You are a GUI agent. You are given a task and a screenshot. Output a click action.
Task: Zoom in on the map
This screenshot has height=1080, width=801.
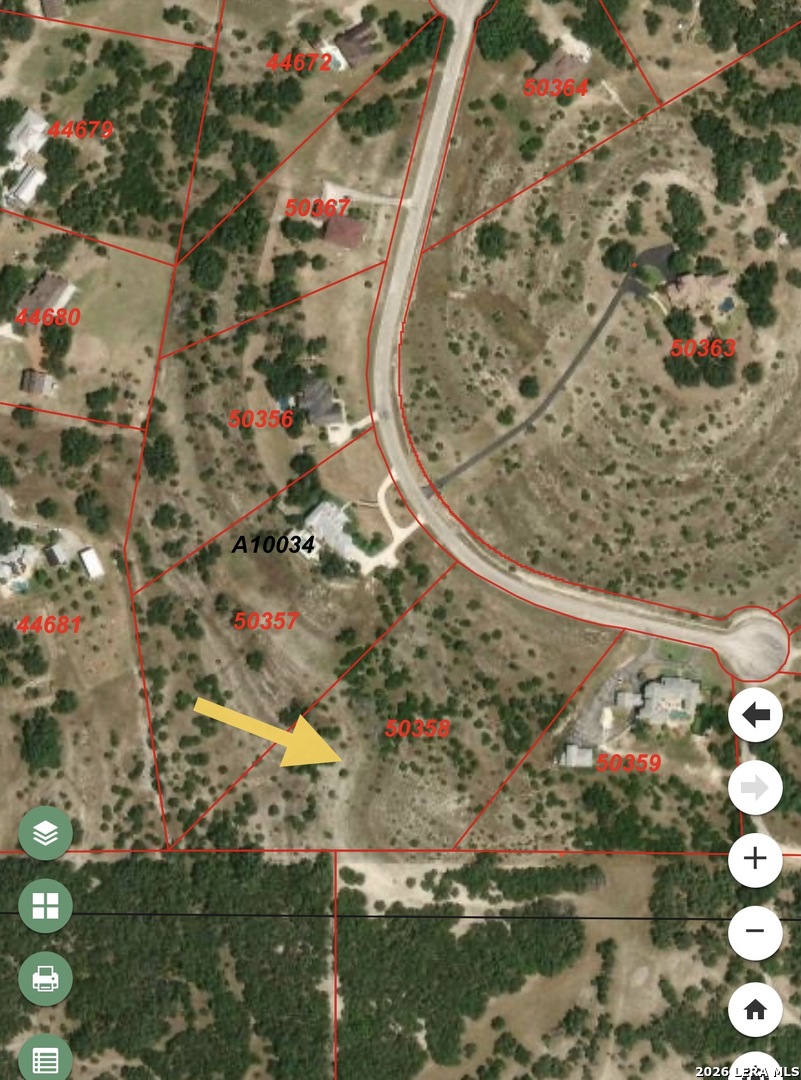tap(755, 859)
